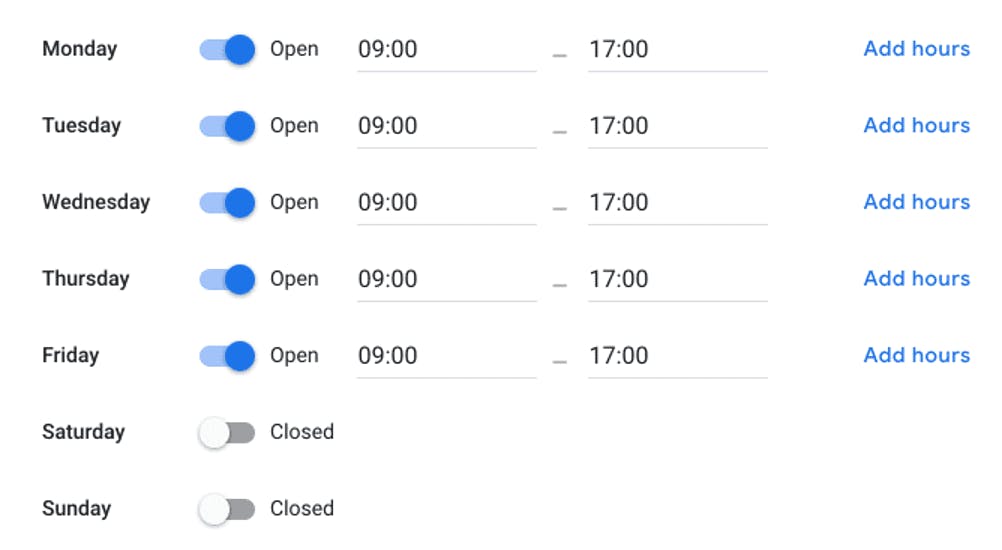Image resolution: width=1002 pixels, height=550 pixels.
Task: Enable the Saturday toggle to open
Action: (x=228, y=433)
